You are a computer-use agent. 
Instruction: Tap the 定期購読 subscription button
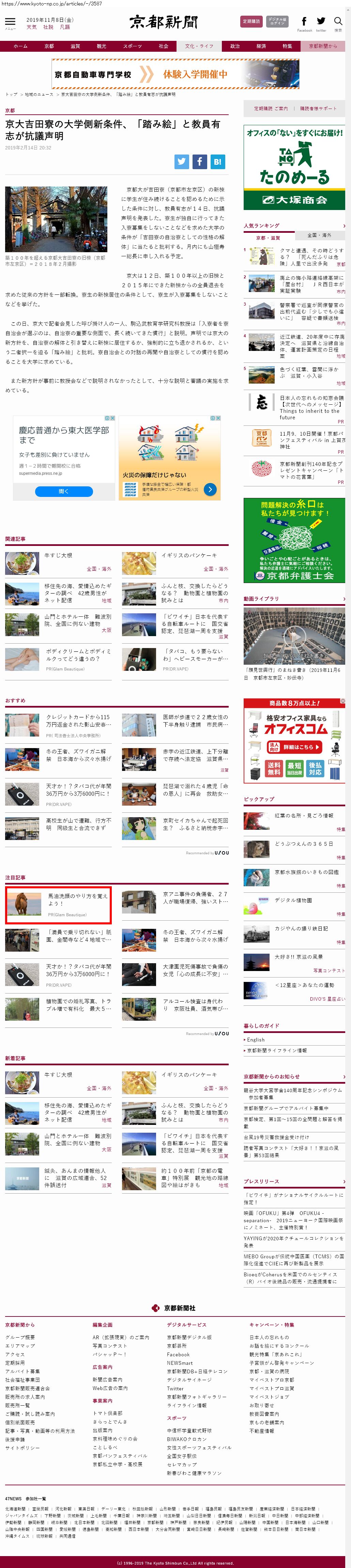[251, 21]
